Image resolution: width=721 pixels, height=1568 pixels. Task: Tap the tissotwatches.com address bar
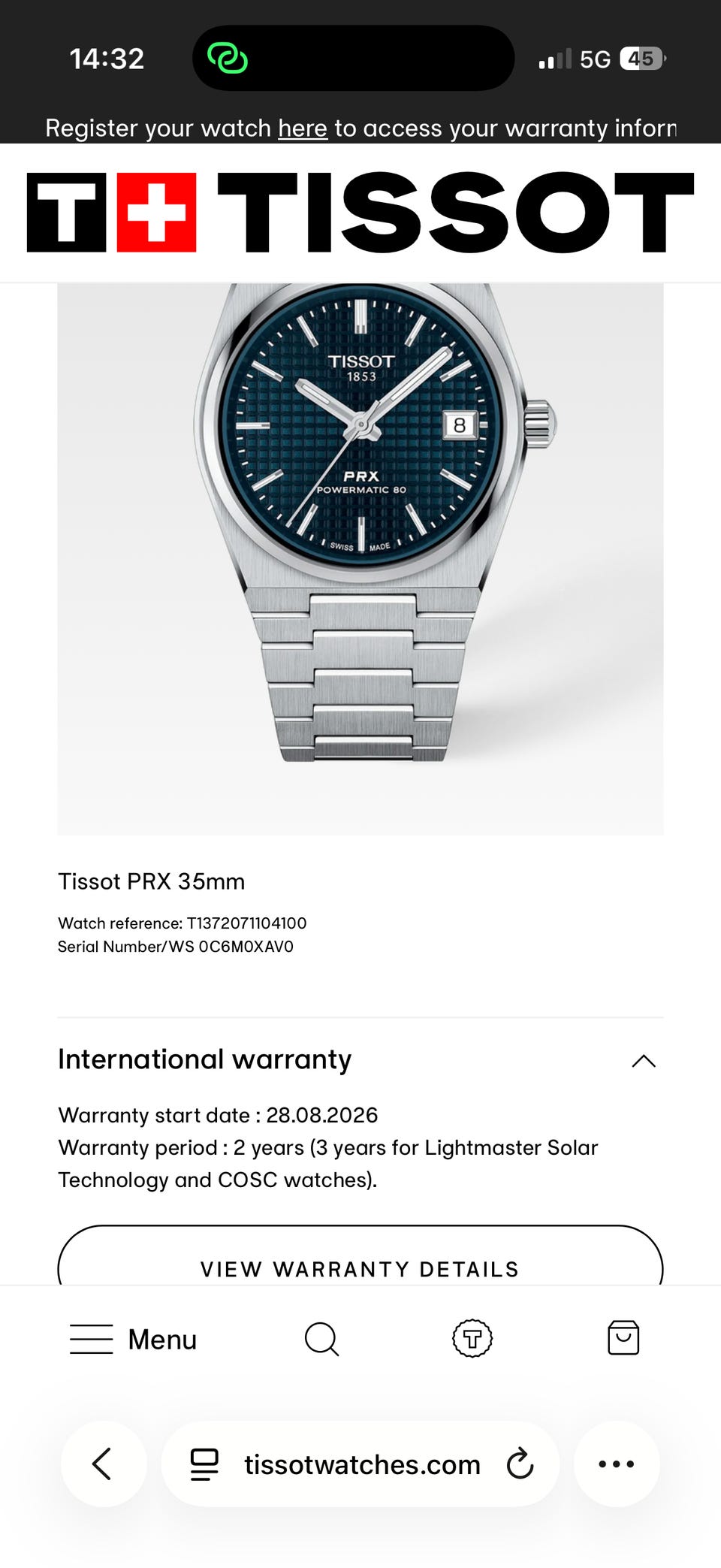(360, 1464)
